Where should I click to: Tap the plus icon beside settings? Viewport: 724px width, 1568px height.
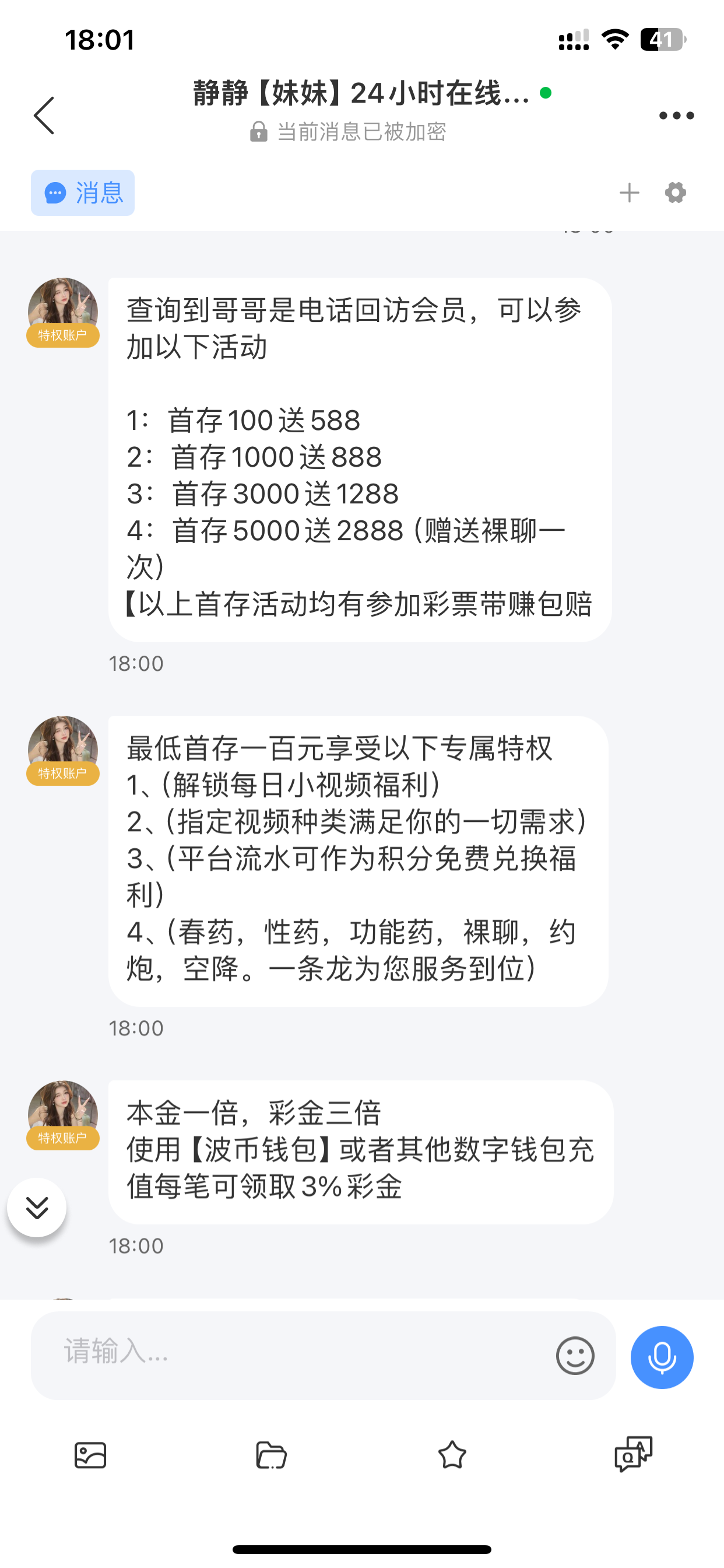629,193
